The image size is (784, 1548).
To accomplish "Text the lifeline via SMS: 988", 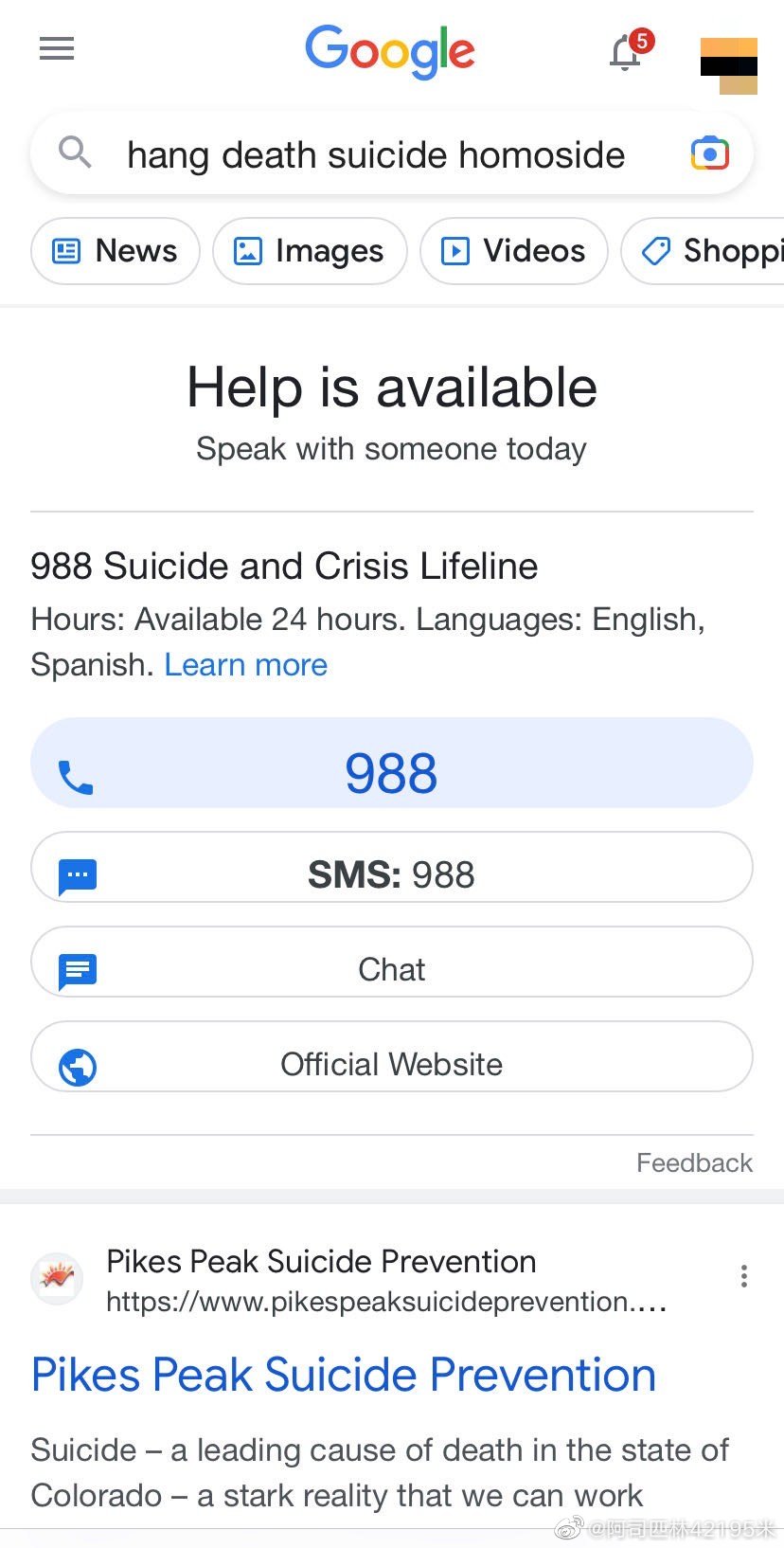I will [391, 874].
